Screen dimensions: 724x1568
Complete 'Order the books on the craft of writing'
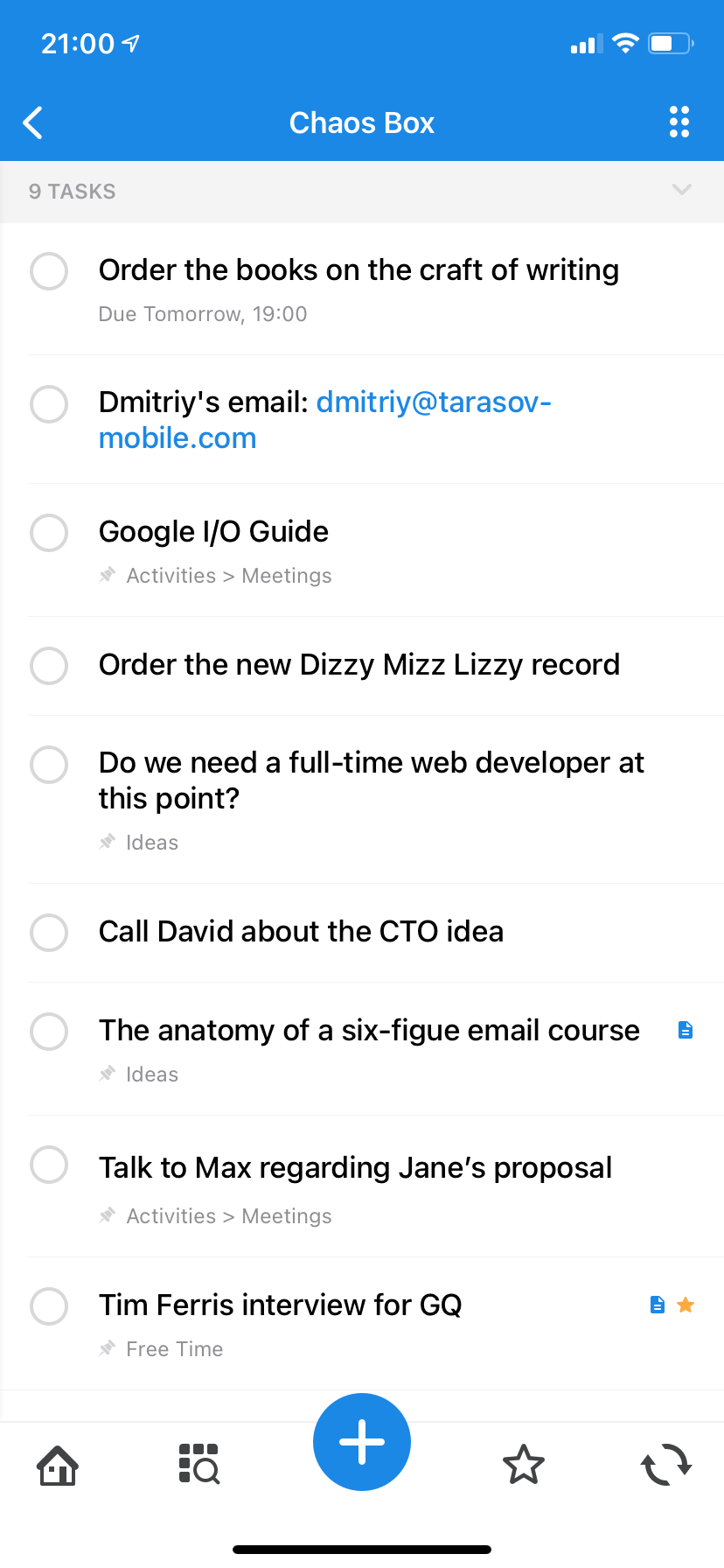pyautogui.click(x=49, y=271)
